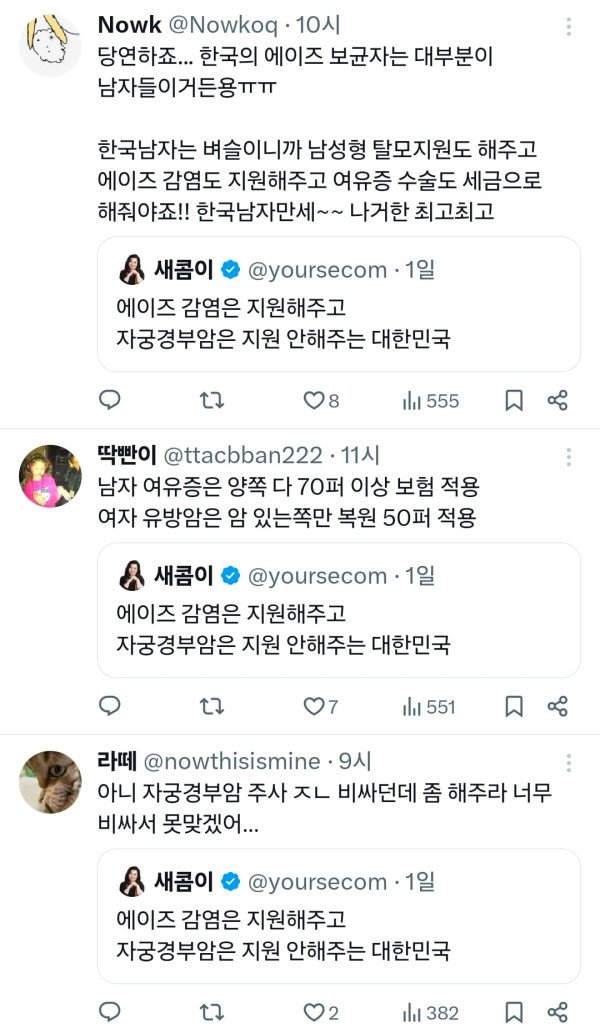Viewport: 600px width, 1033px height.
Task: Reply to 딱빤이's tweet
Action: click(x=110, y=707)
